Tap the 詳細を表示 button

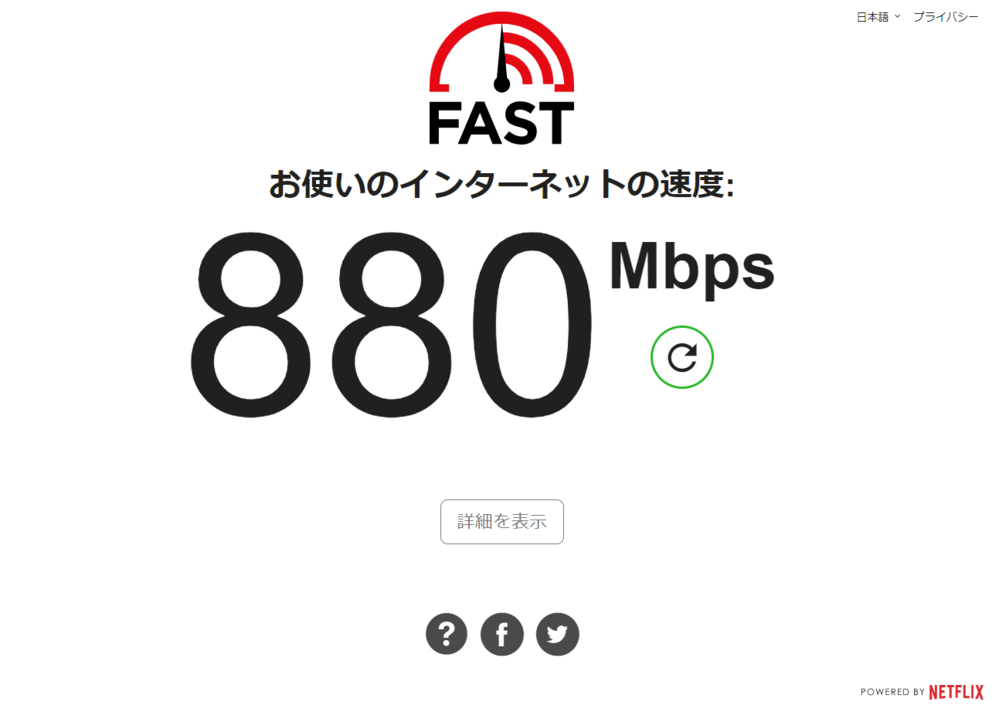coord(502,522)
